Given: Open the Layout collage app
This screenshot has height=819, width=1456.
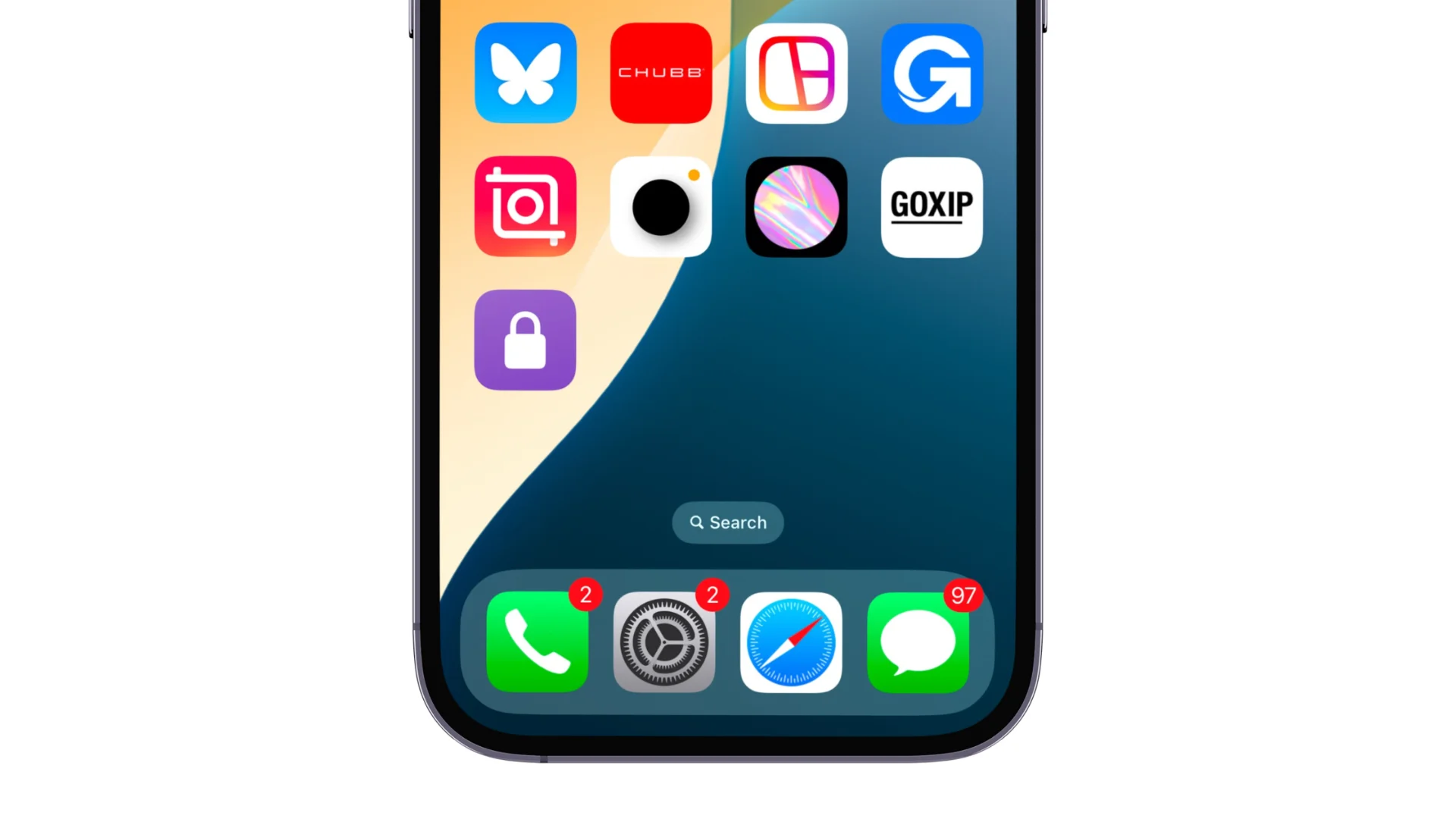Looking at the screenshot, I should (x=796, y=73).
